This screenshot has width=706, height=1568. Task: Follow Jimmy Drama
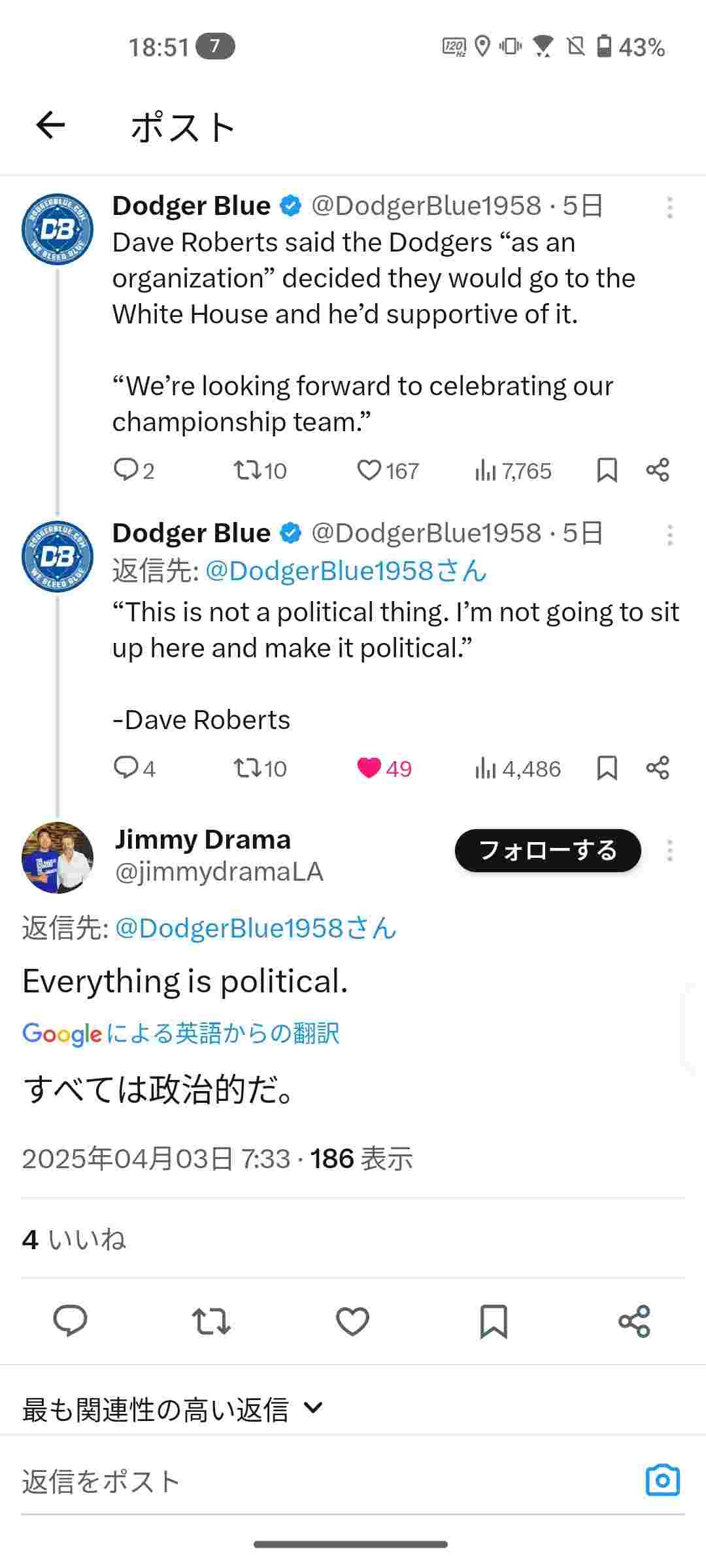point(548,851)
